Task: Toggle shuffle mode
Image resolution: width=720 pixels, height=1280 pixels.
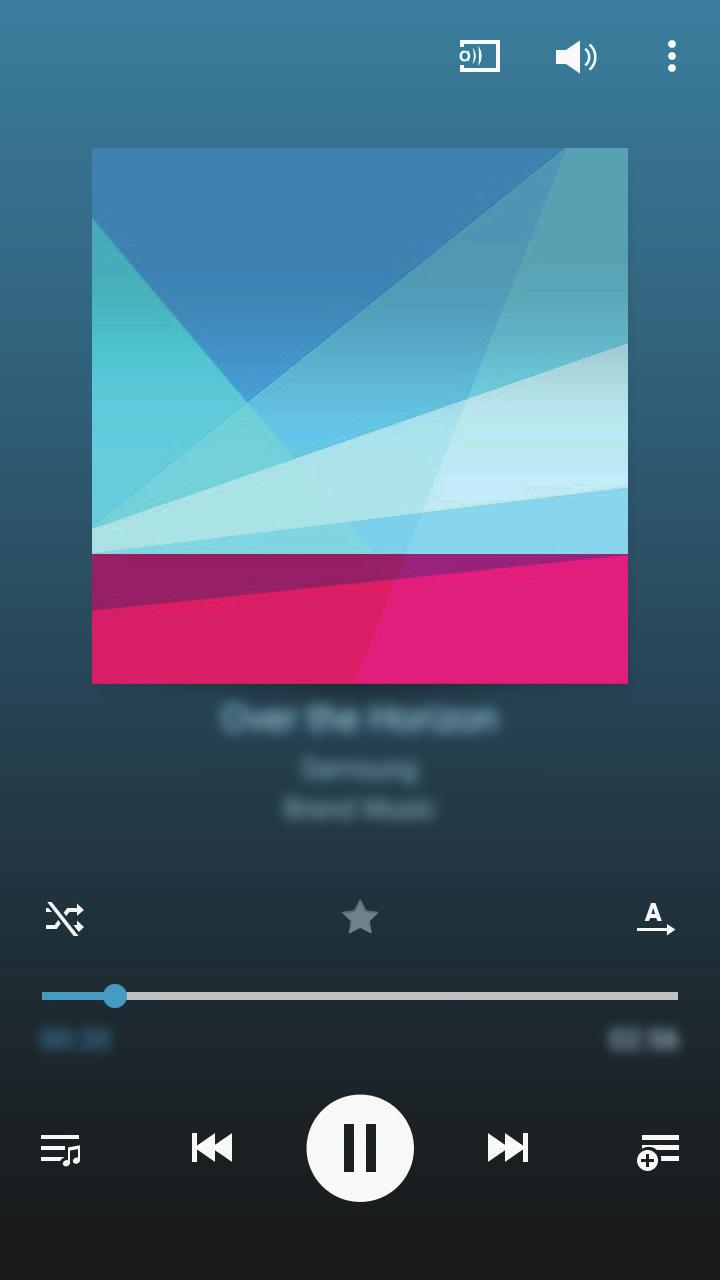Action: pyautogui.click(x=64, y=918)
